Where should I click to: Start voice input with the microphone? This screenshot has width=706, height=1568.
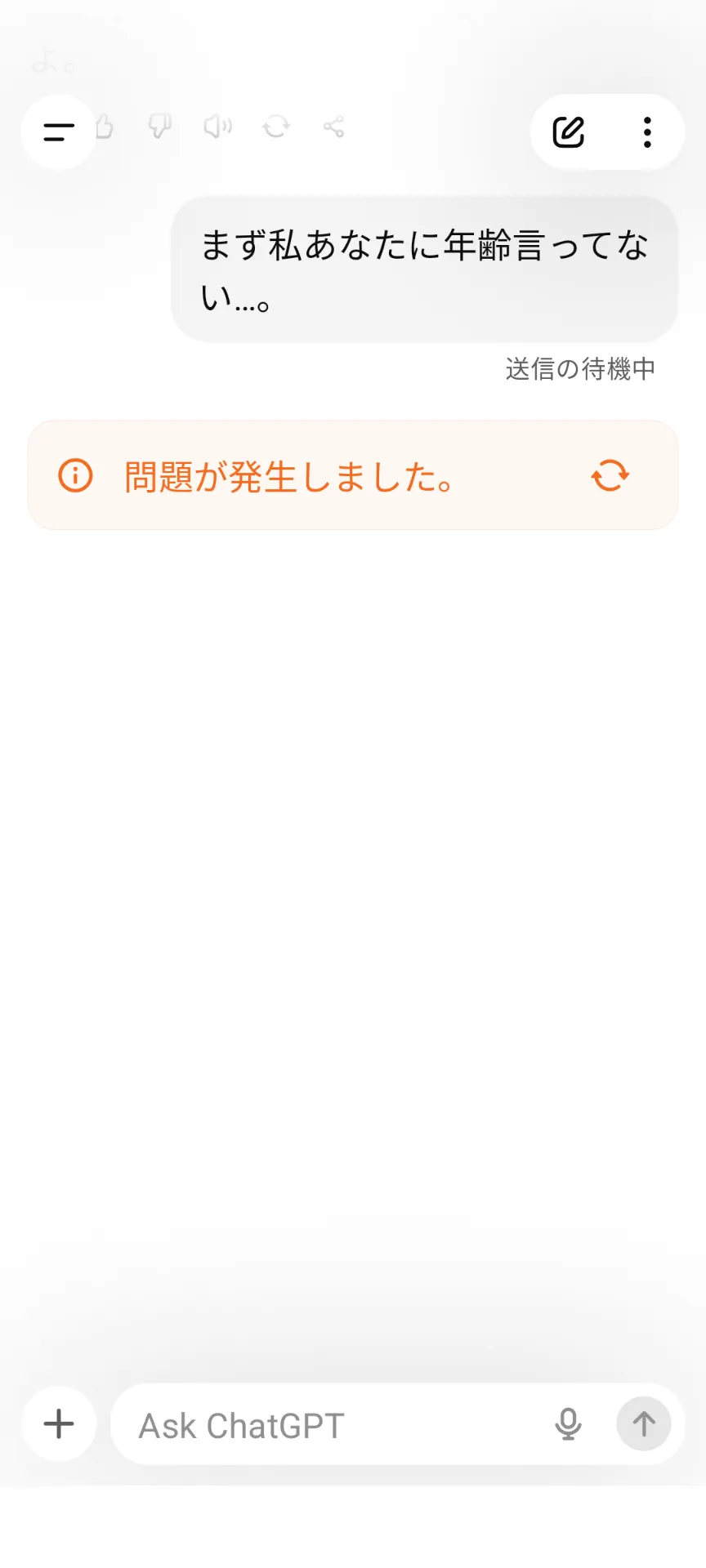(x=568, y=1424)
